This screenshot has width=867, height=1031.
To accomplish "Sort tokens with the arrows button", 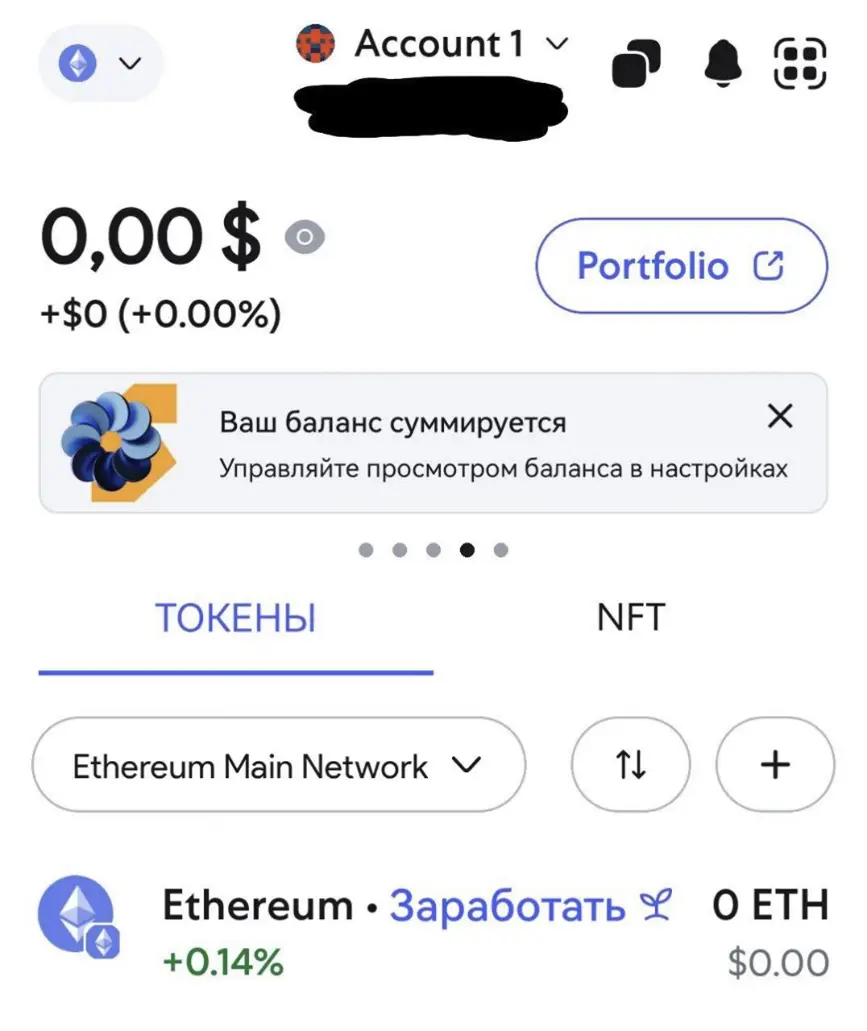I will (630, 766).
